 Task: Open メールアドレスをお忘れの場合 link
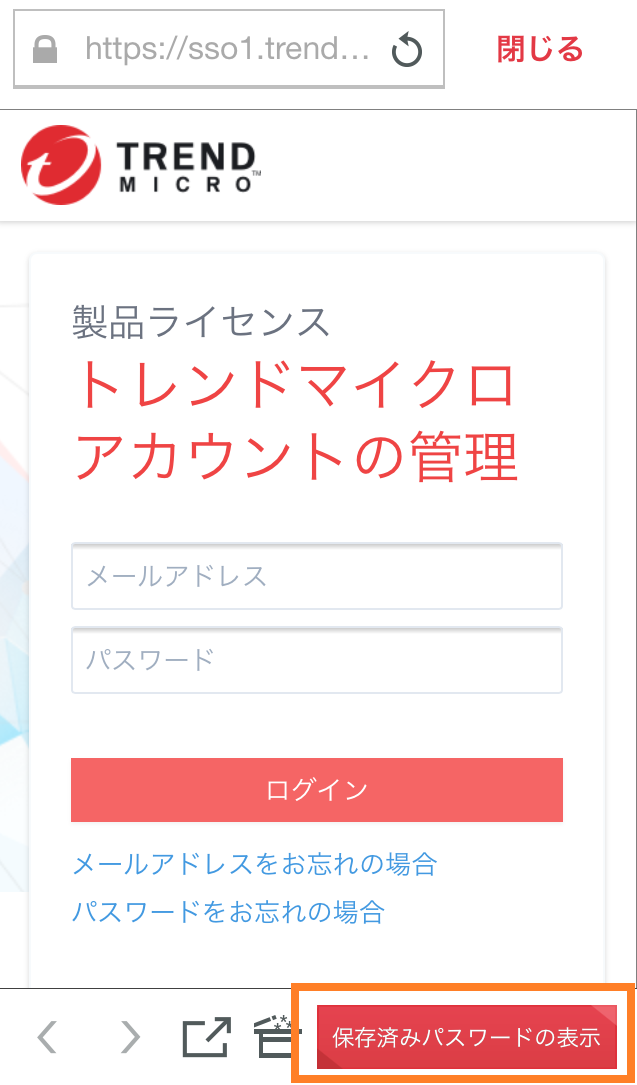click(255, 864)
